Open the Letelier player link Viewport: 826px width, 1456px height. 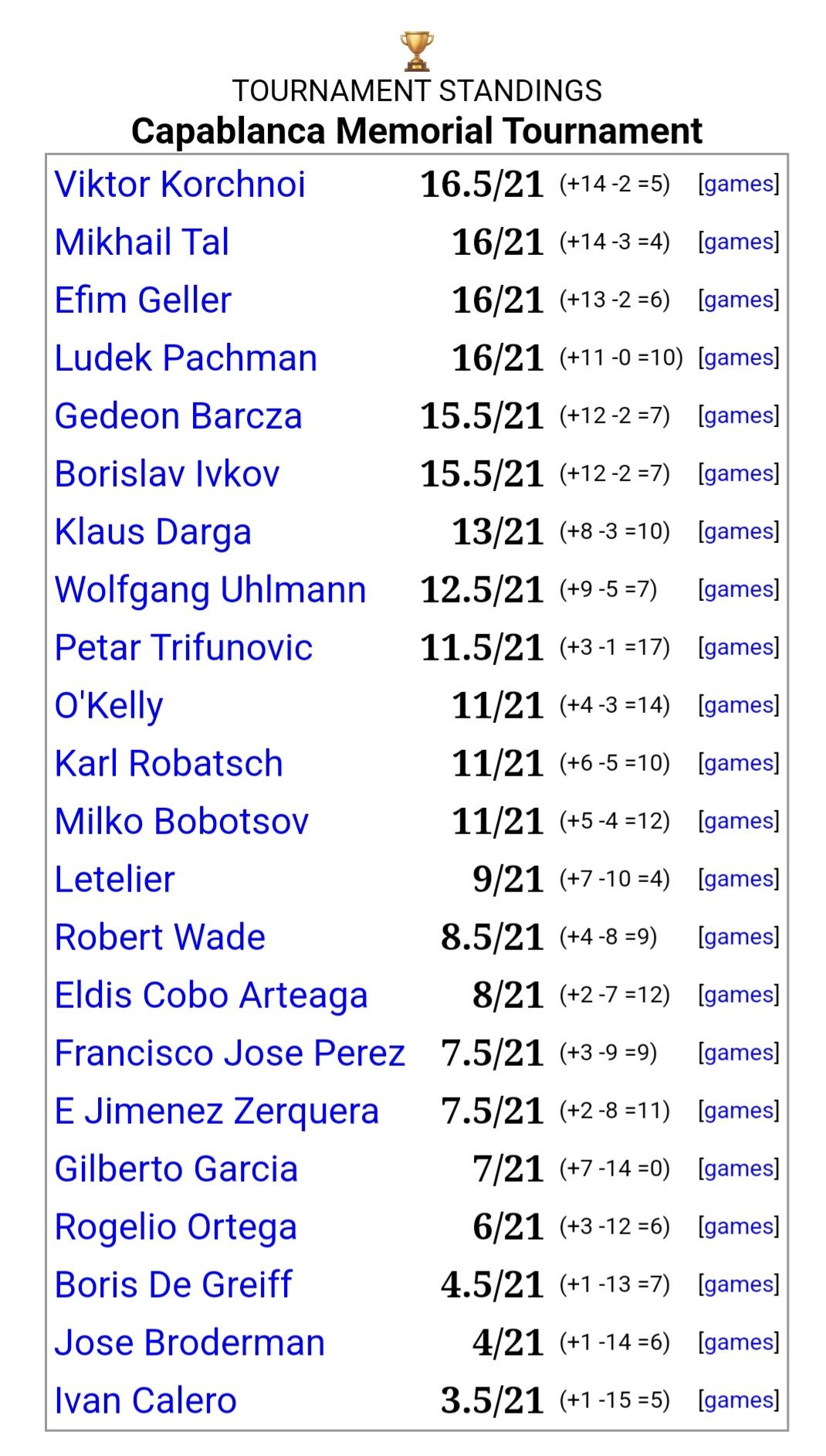[115, 879]
